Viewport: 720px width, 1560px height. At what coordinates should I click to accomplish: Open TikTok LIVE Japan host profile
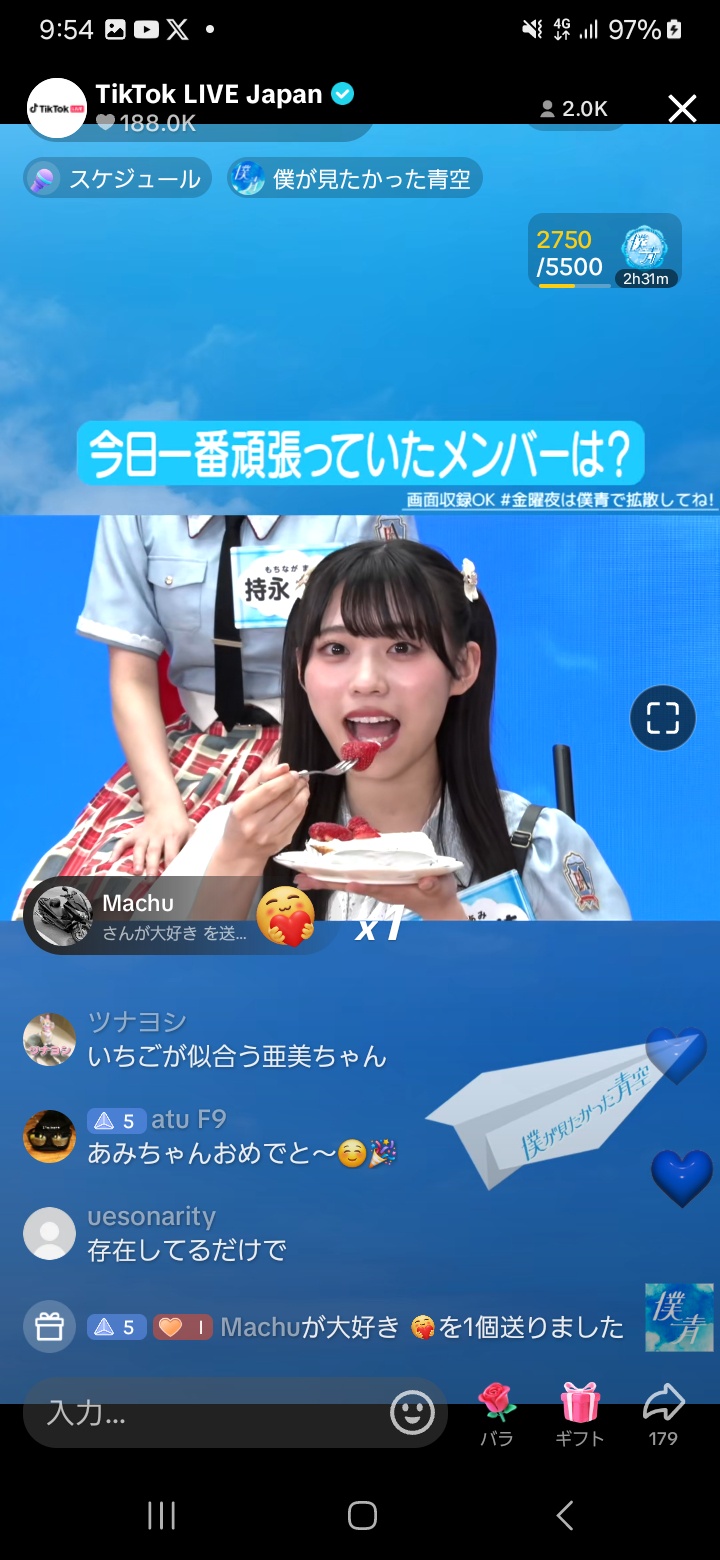57,108
